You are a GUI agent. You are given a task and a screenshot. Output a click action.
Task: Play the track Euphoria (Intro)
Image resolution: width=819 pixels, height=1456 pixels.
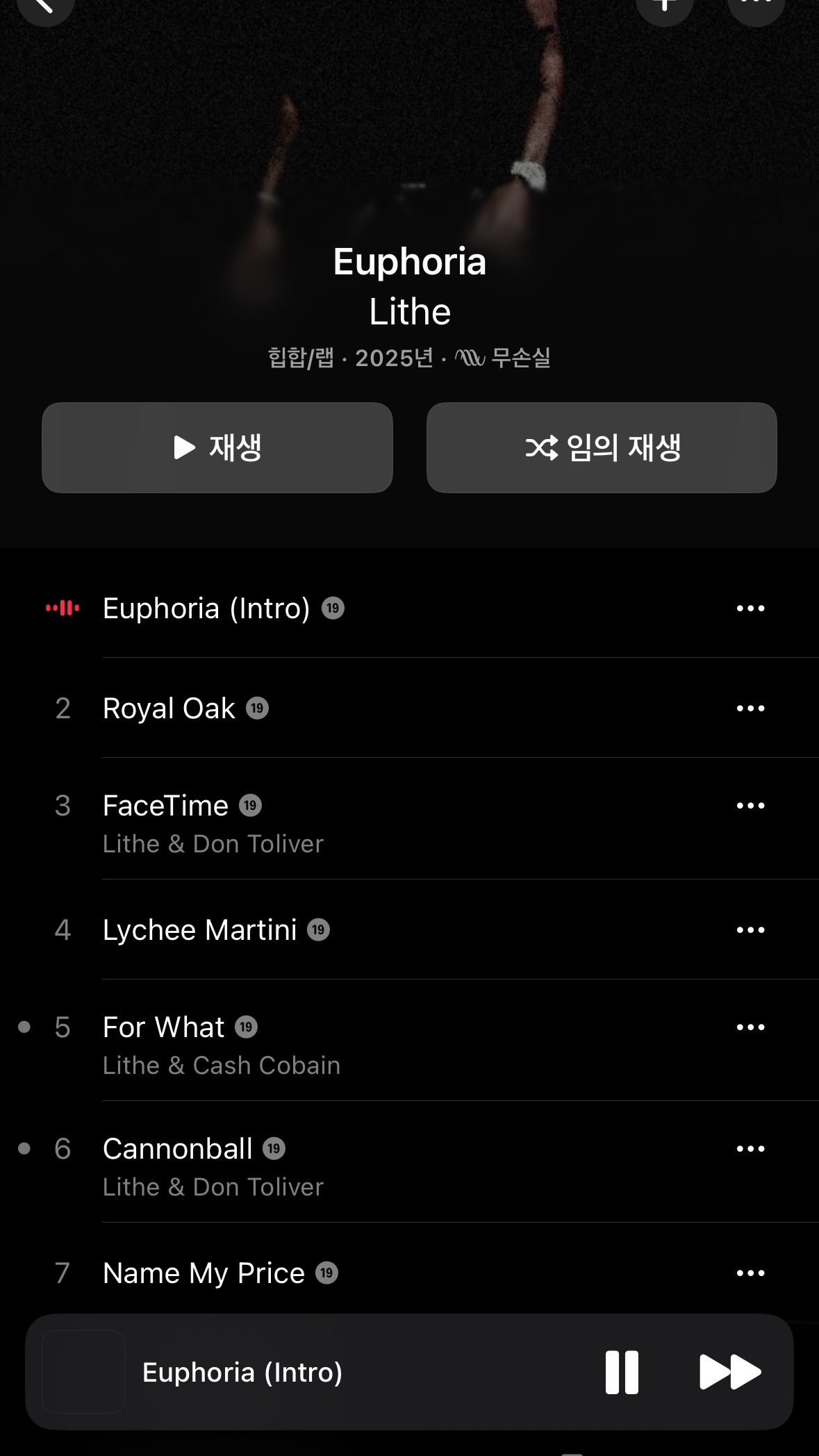[206, 609]
